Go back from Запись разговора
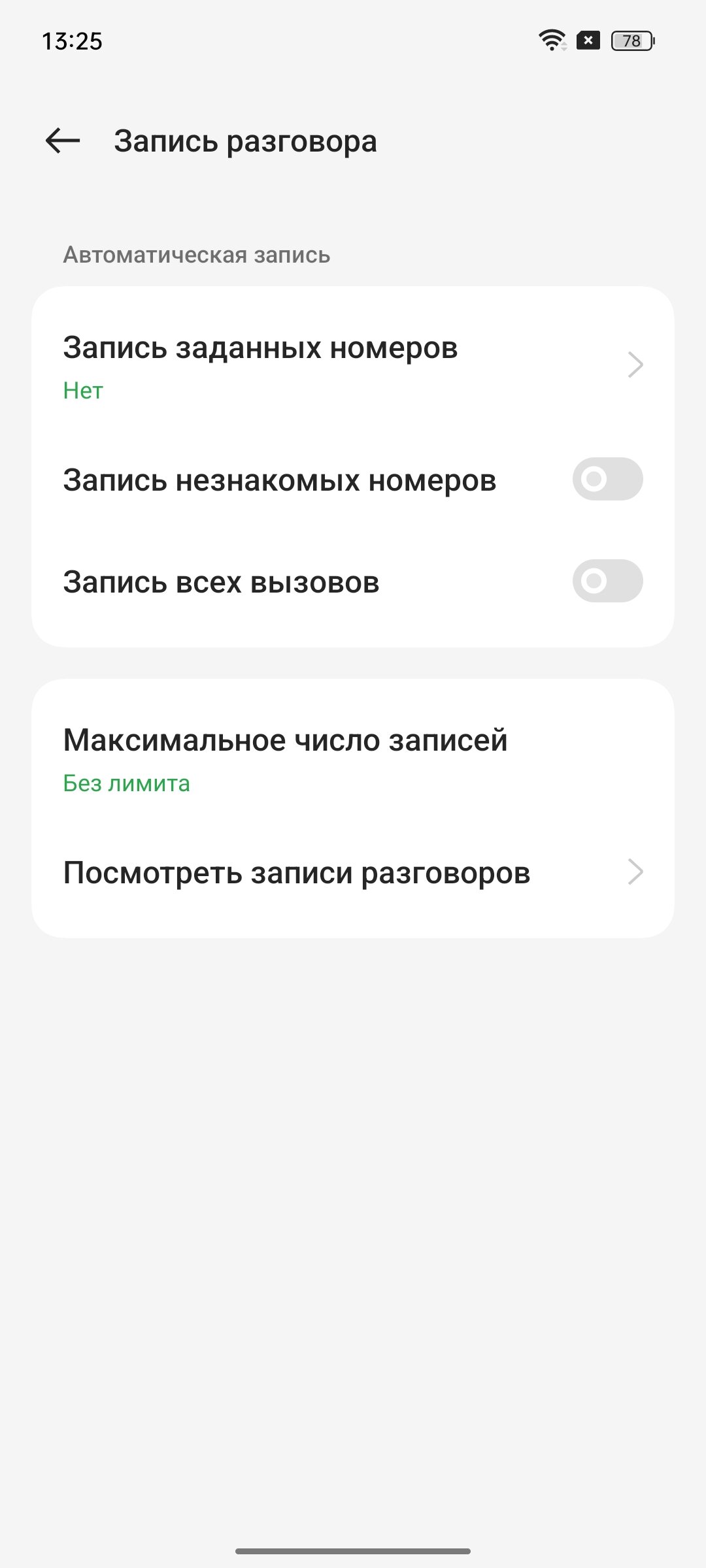Screen dimensions: 706x1568 63,140
